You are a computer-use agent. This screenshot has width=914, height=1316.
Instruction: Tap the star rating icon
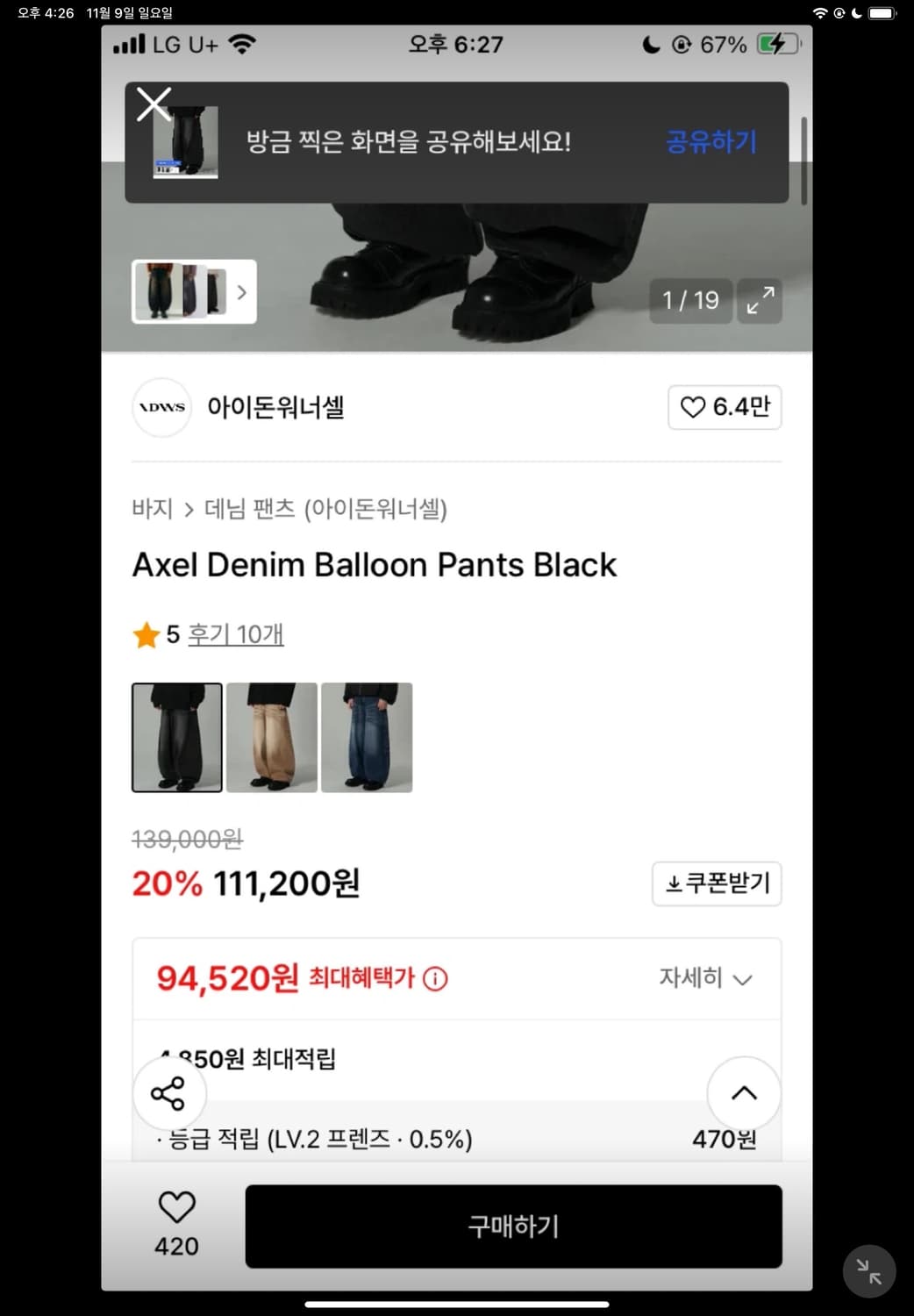146,633
